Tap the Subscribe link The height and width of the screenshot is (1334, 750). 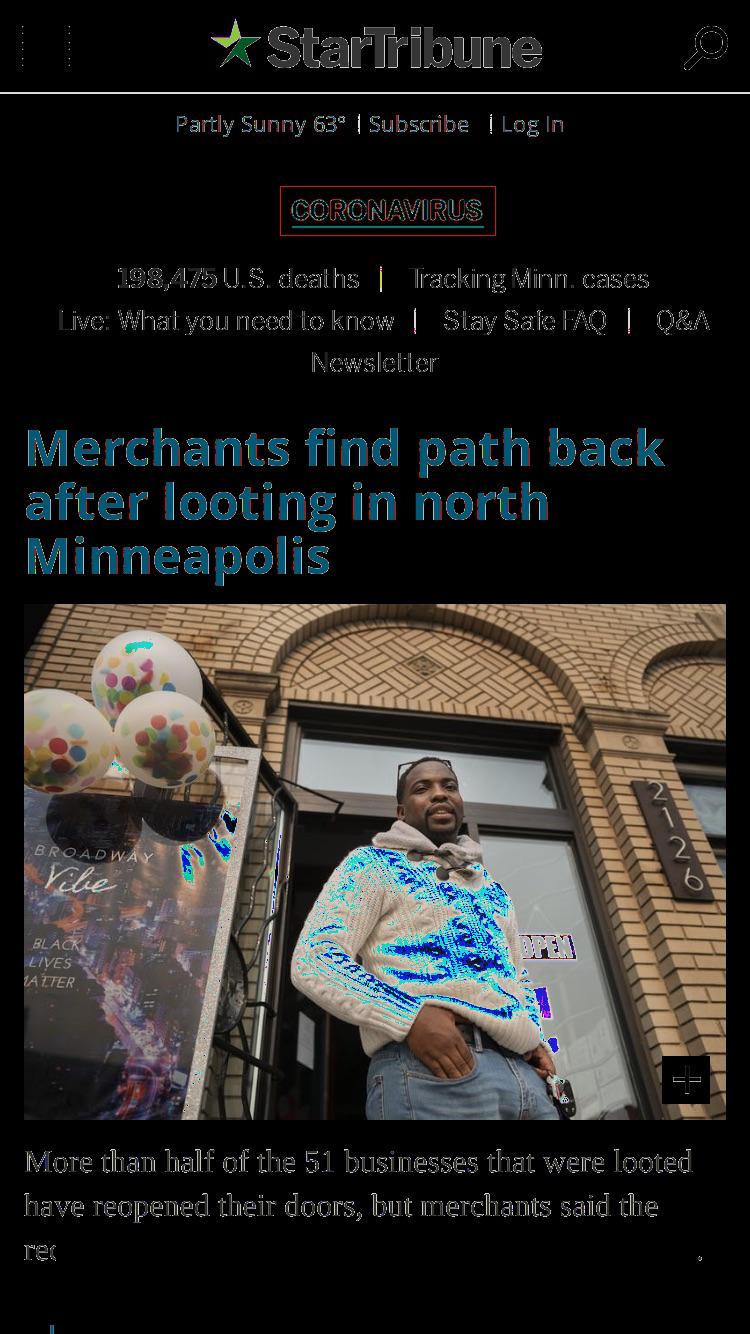419,124
